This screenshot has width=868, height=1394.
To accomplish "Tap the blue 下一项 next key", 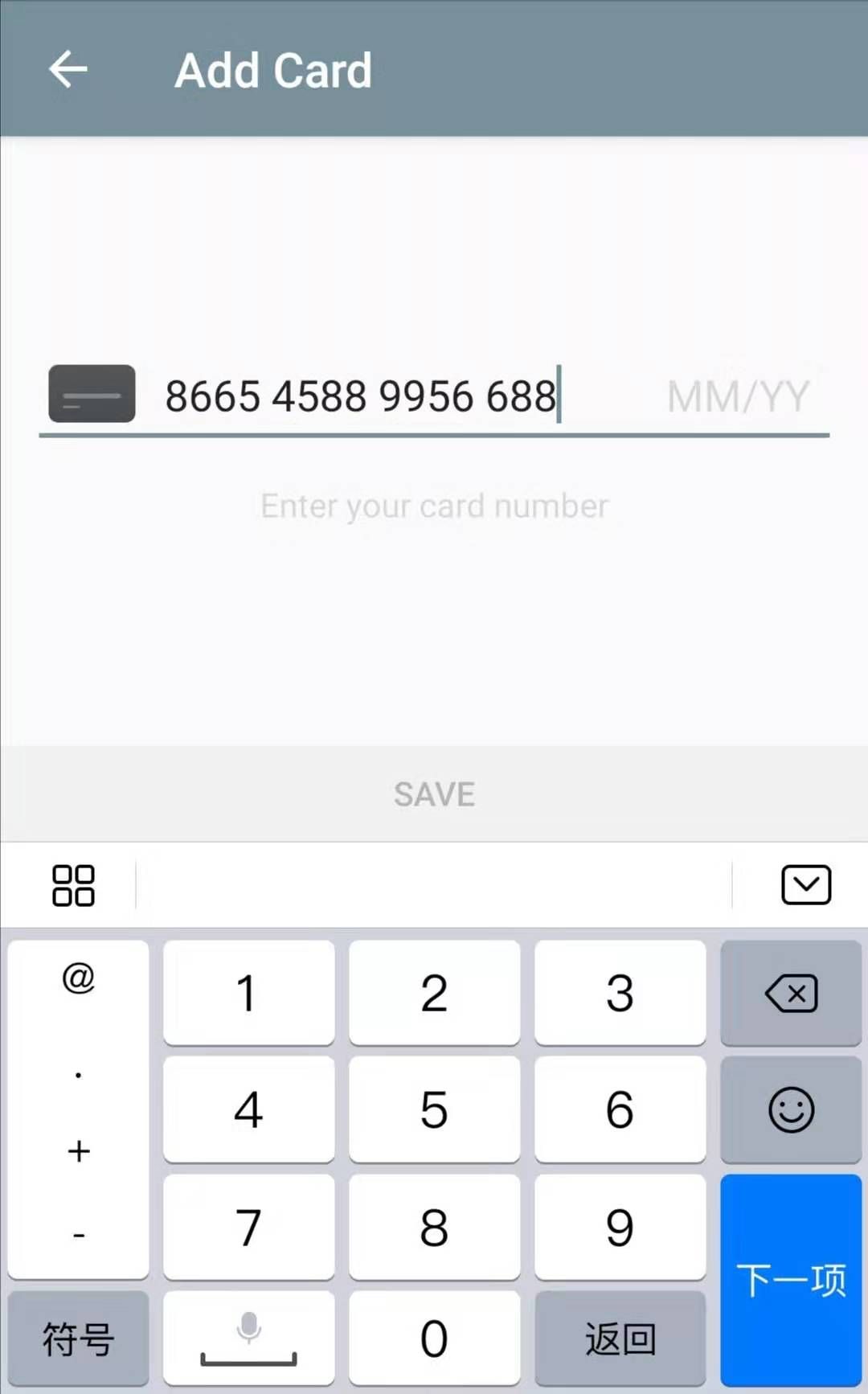I will pyautogui.click(x=791, y=1280).
